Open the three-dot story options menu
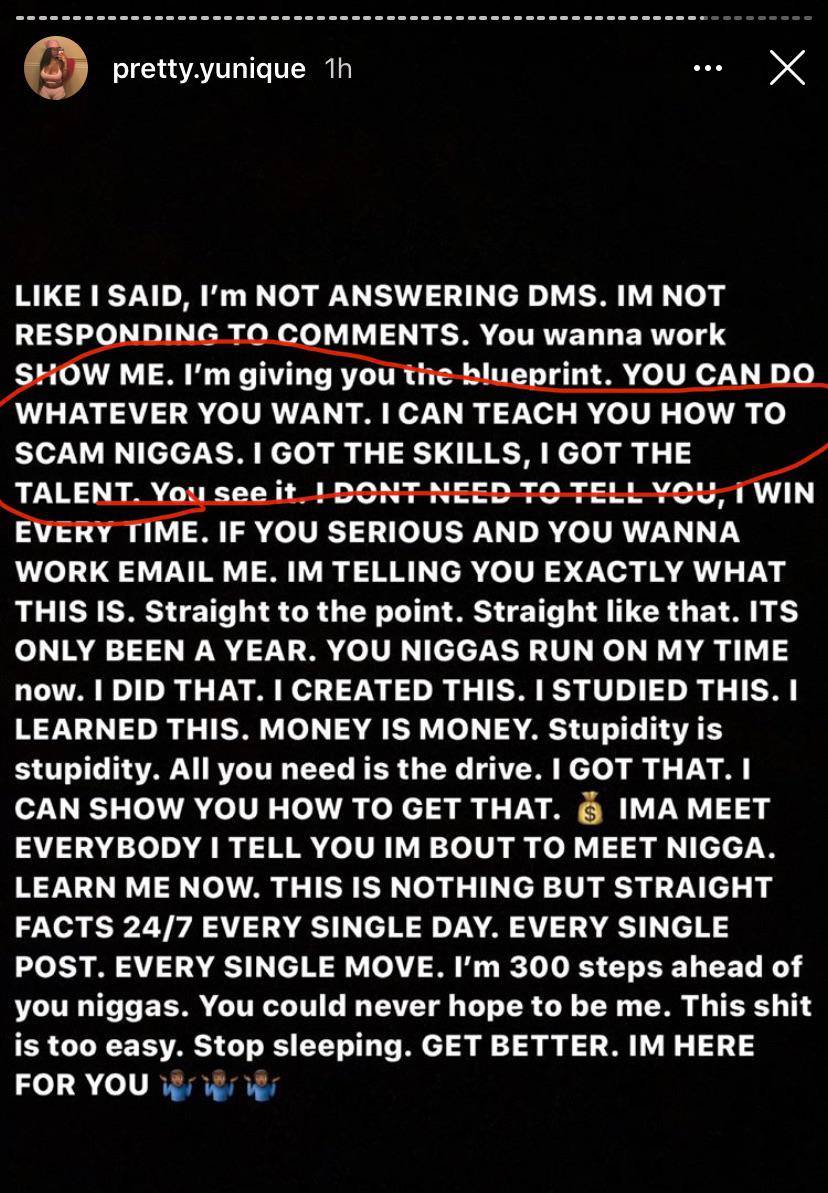This screenshot has height=1193, width=828. [x=707, y=68]
